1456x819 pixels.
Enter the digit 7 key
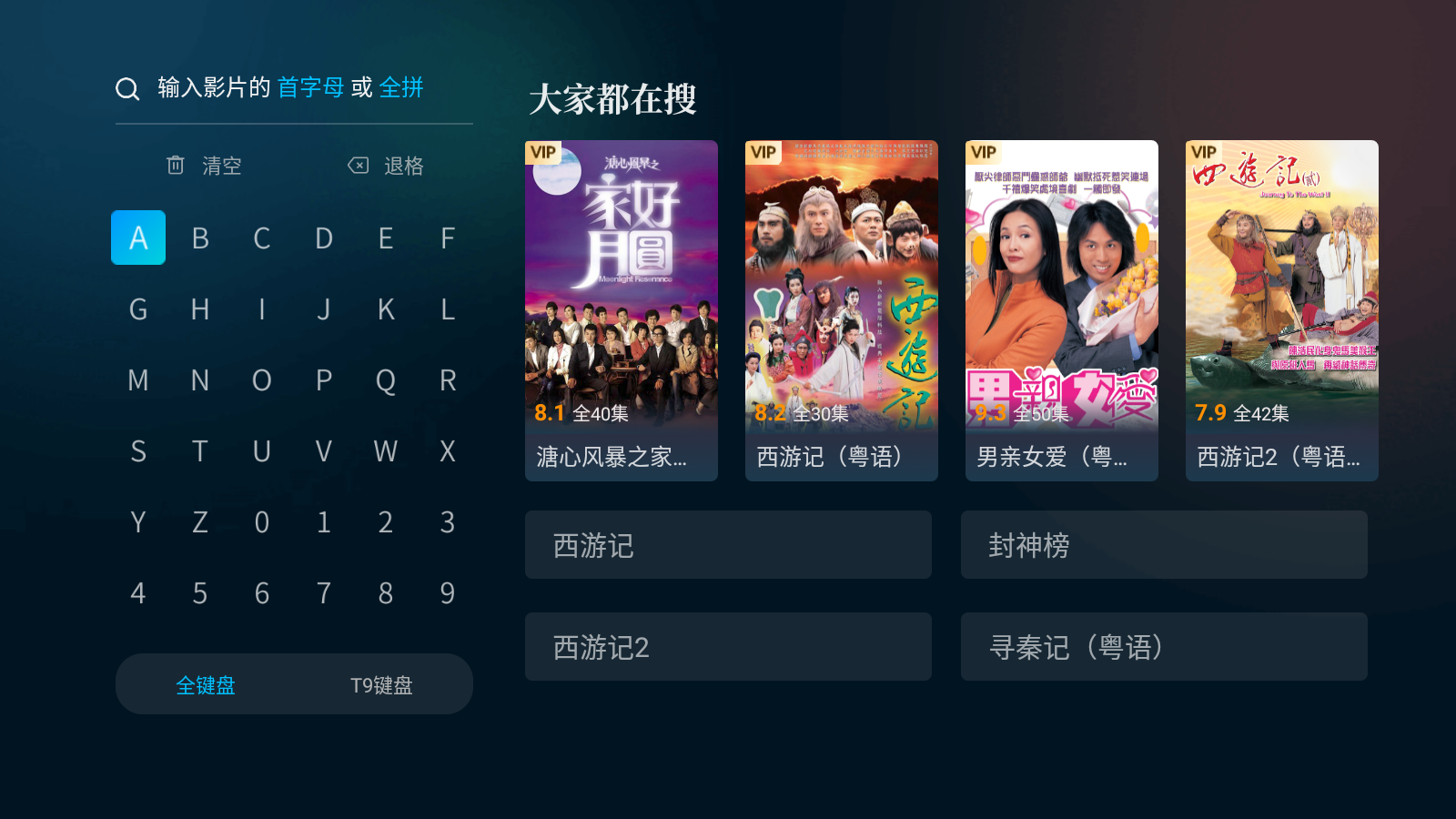[x=323, y=593]
